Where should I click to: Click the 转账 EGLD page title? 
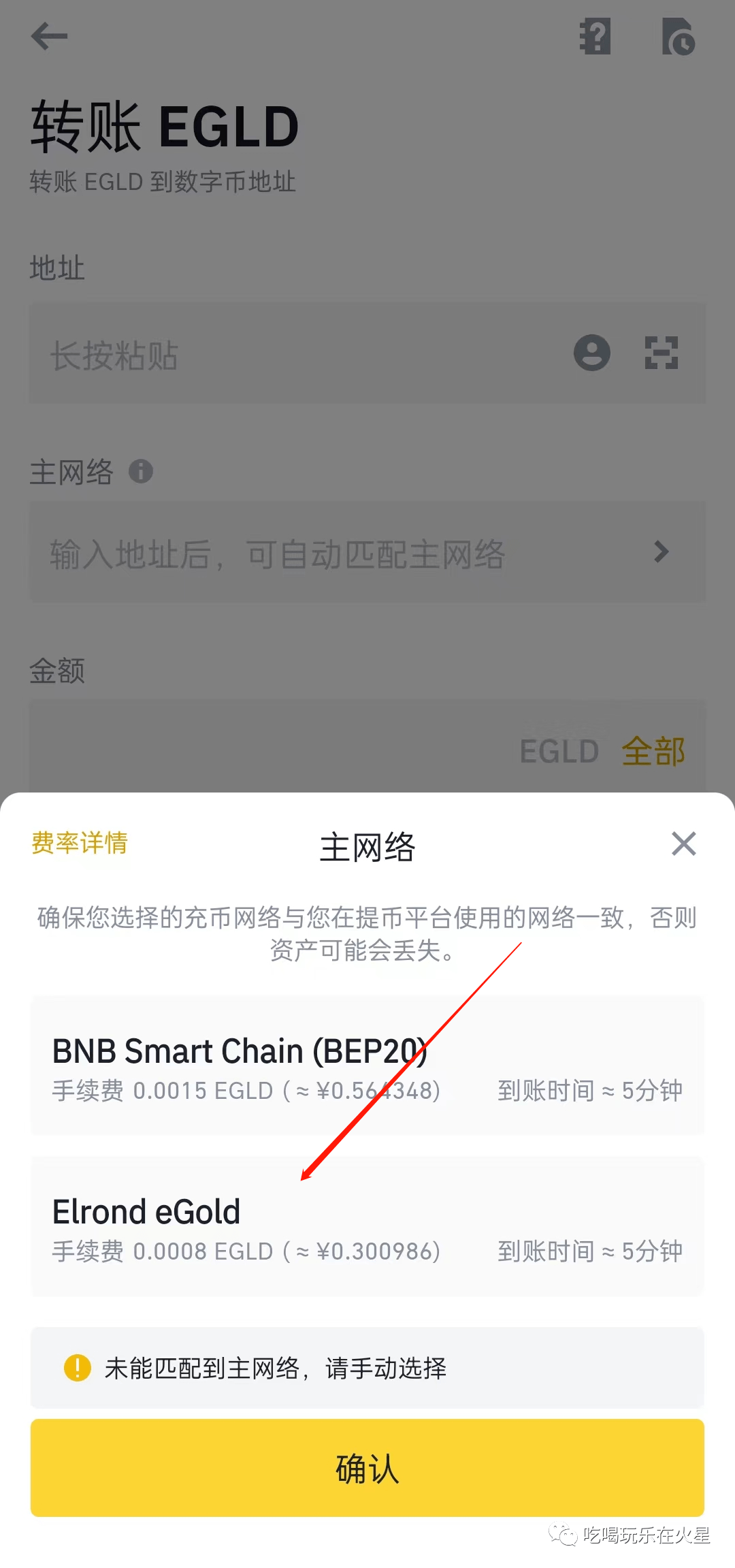pos(165,125)
